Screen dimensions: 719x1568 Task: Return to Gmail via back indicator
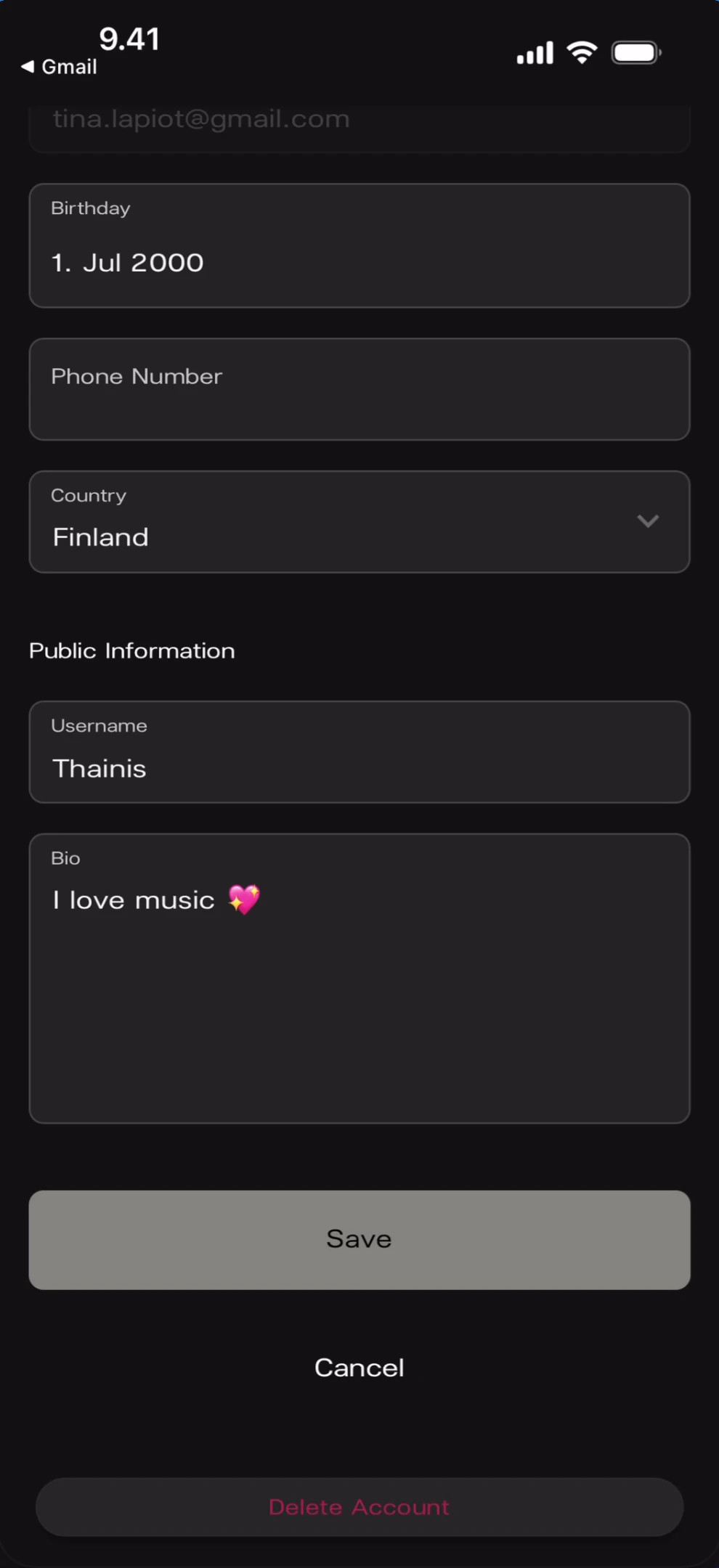tap(28, 66)
